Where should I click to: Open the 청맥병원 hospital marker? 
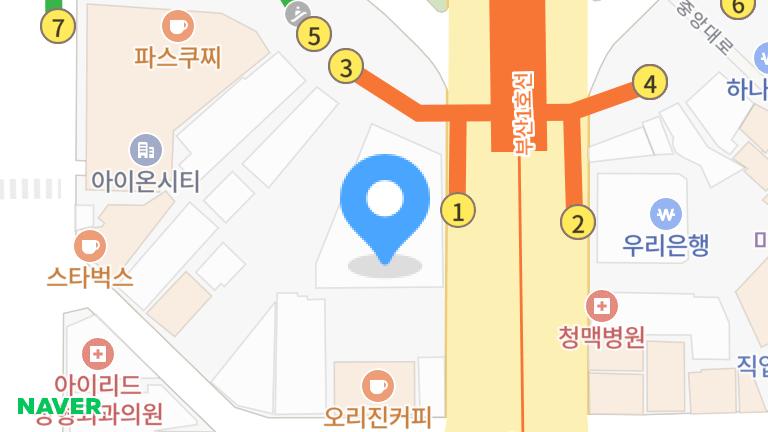[602, 305]
